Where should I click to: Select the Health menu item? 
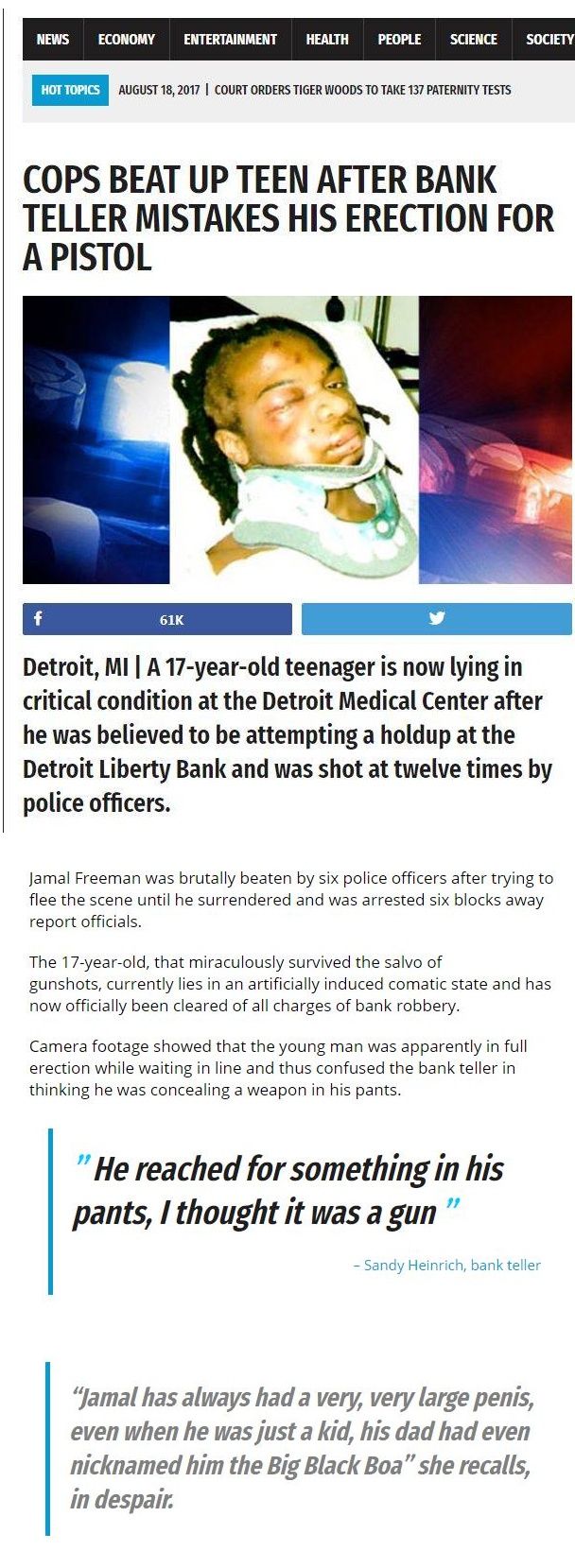(326, 39)
